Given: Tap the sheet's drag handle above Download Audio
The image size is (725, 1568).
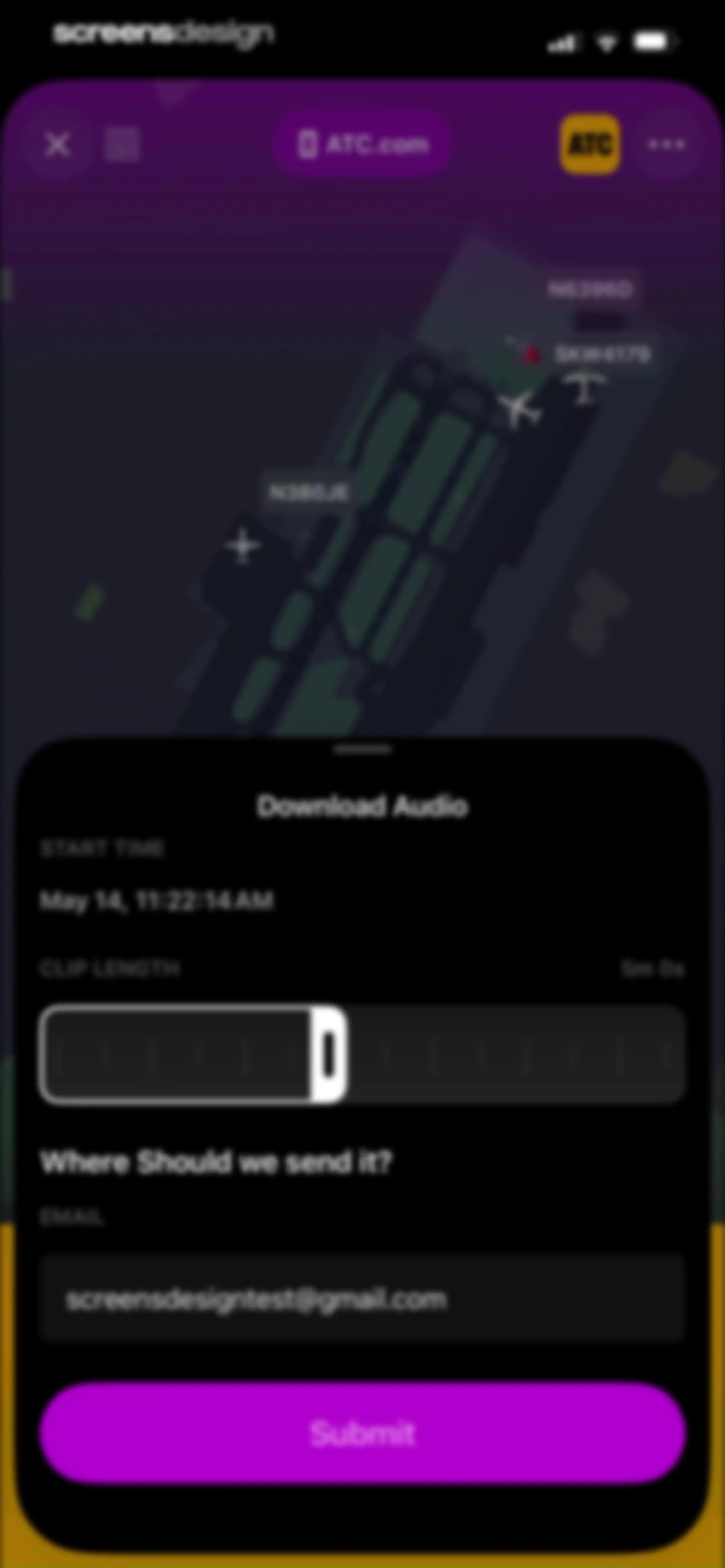Looking at the screenshot, I should 363,749.
